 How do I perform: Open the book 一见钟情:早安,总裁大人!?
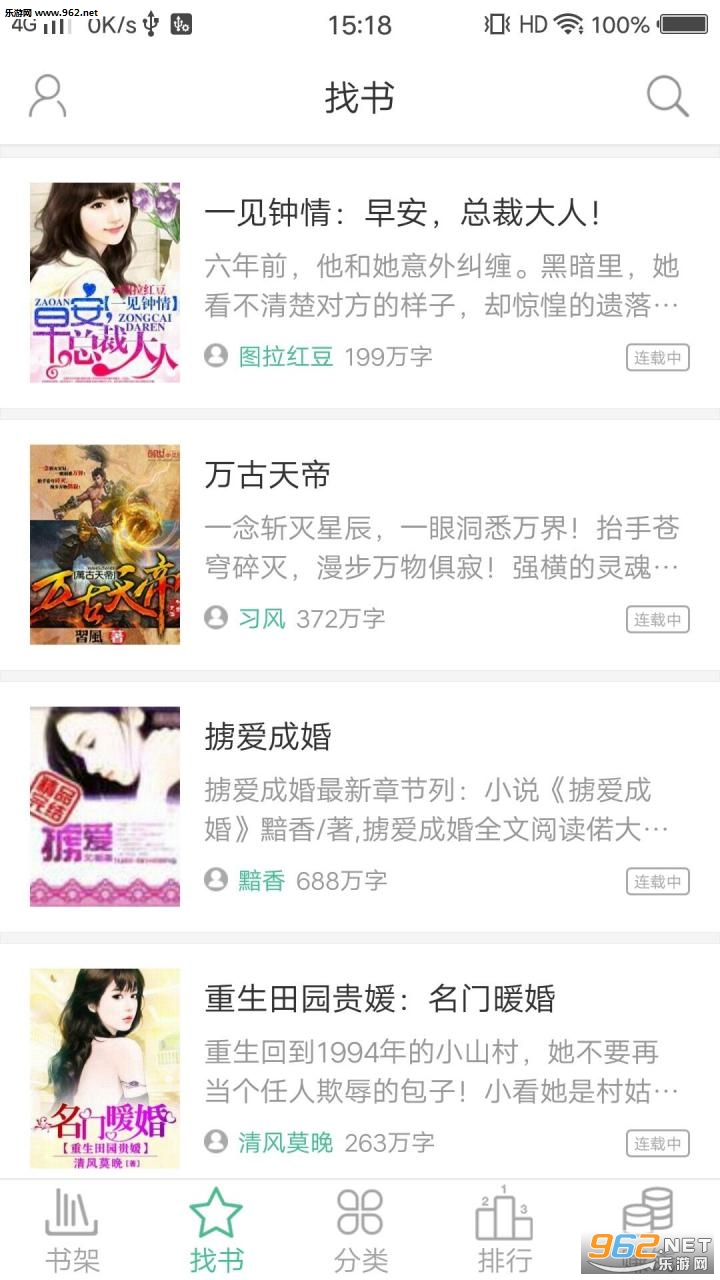pyautogui.click(x=360, y=283)
